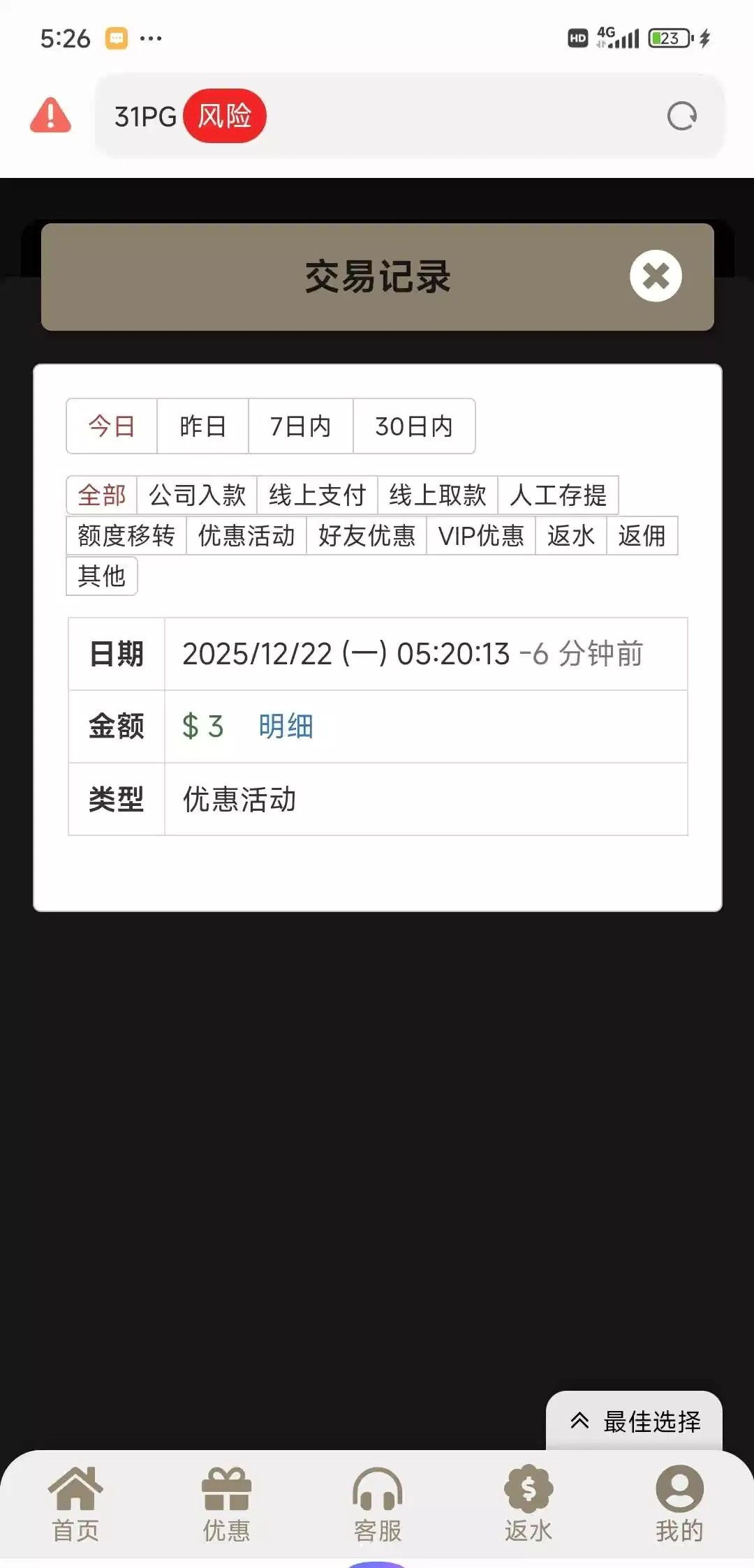Filter by 返佣
The width and height of the screenshot is (754, 1568).
(642, 536)
